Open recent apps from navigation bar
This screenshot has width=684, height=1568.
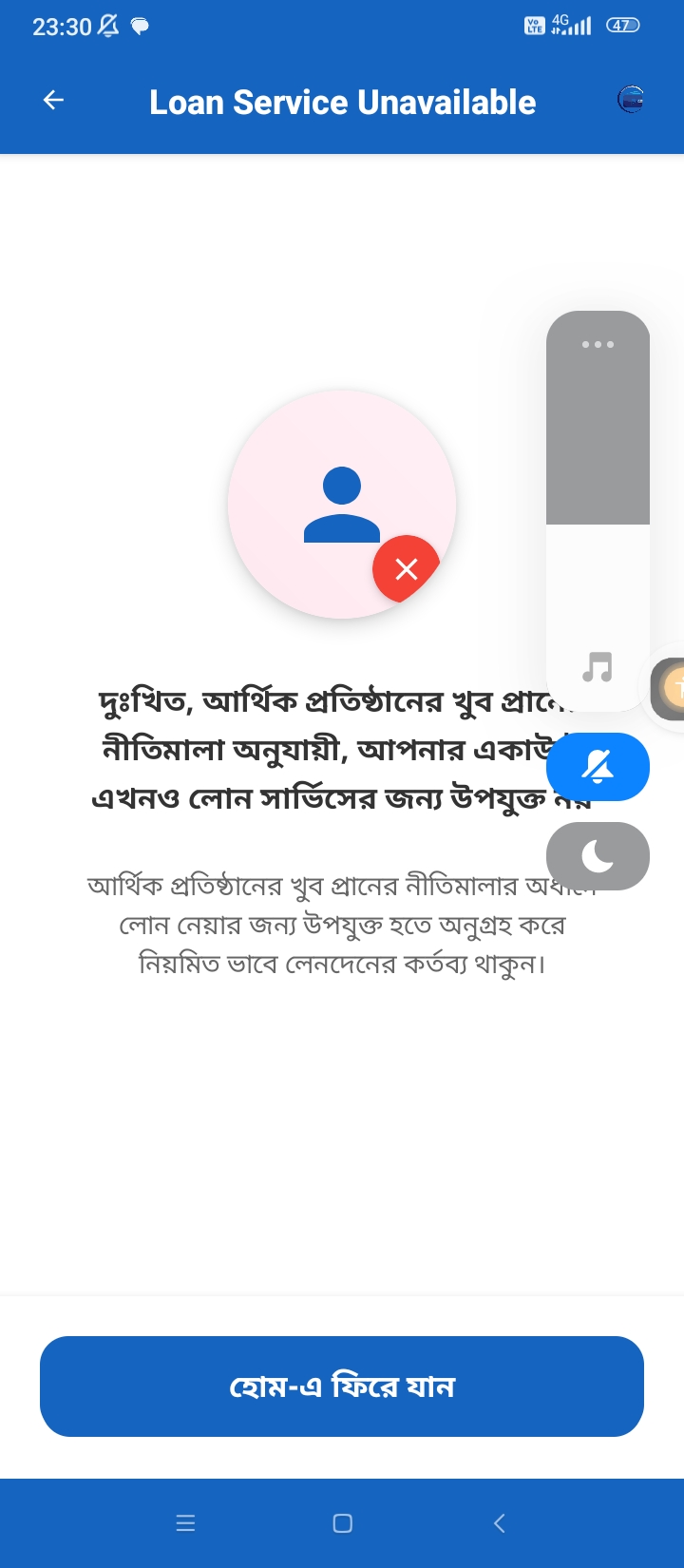tap(186, 1523)
